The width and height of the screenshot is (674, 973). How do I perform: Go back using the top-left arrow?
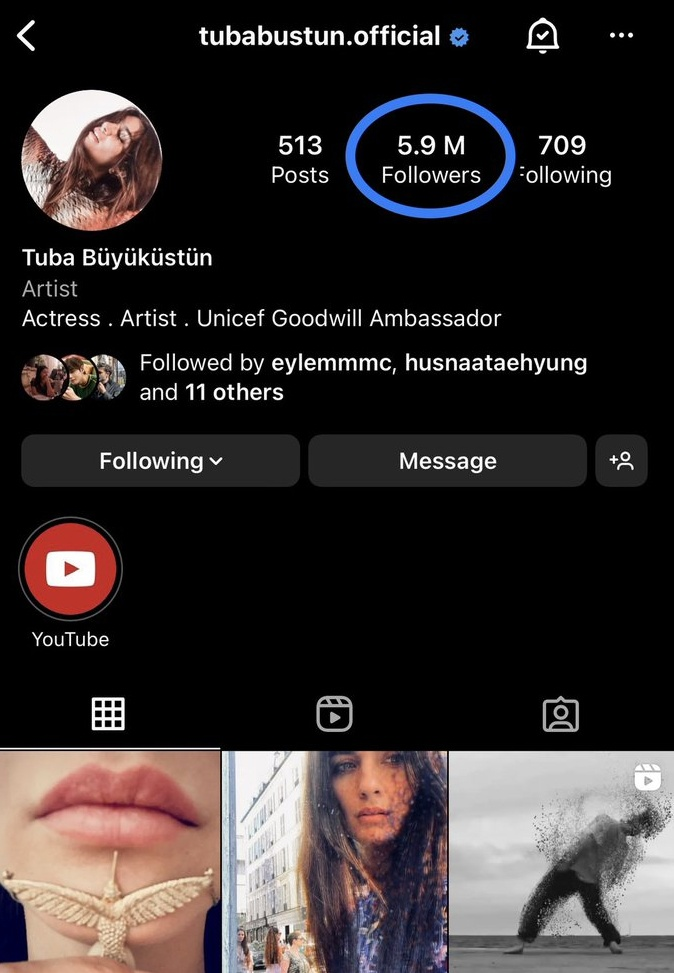click(x=27, y=37)
